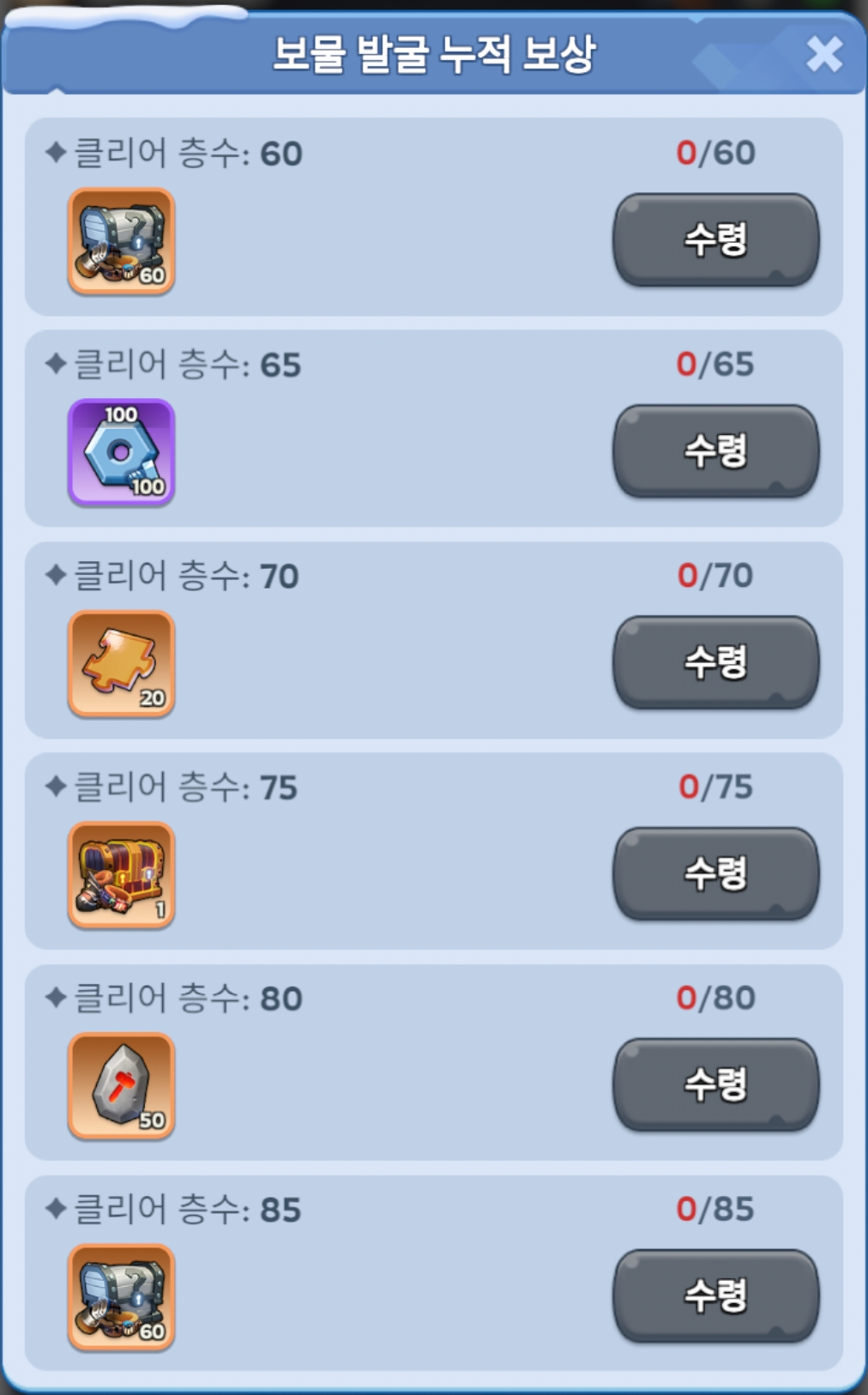The height and width of the screenshot is (1395, 868).
Task: Tap 수령 on the floor 85 row
Action: [715, 1295]
